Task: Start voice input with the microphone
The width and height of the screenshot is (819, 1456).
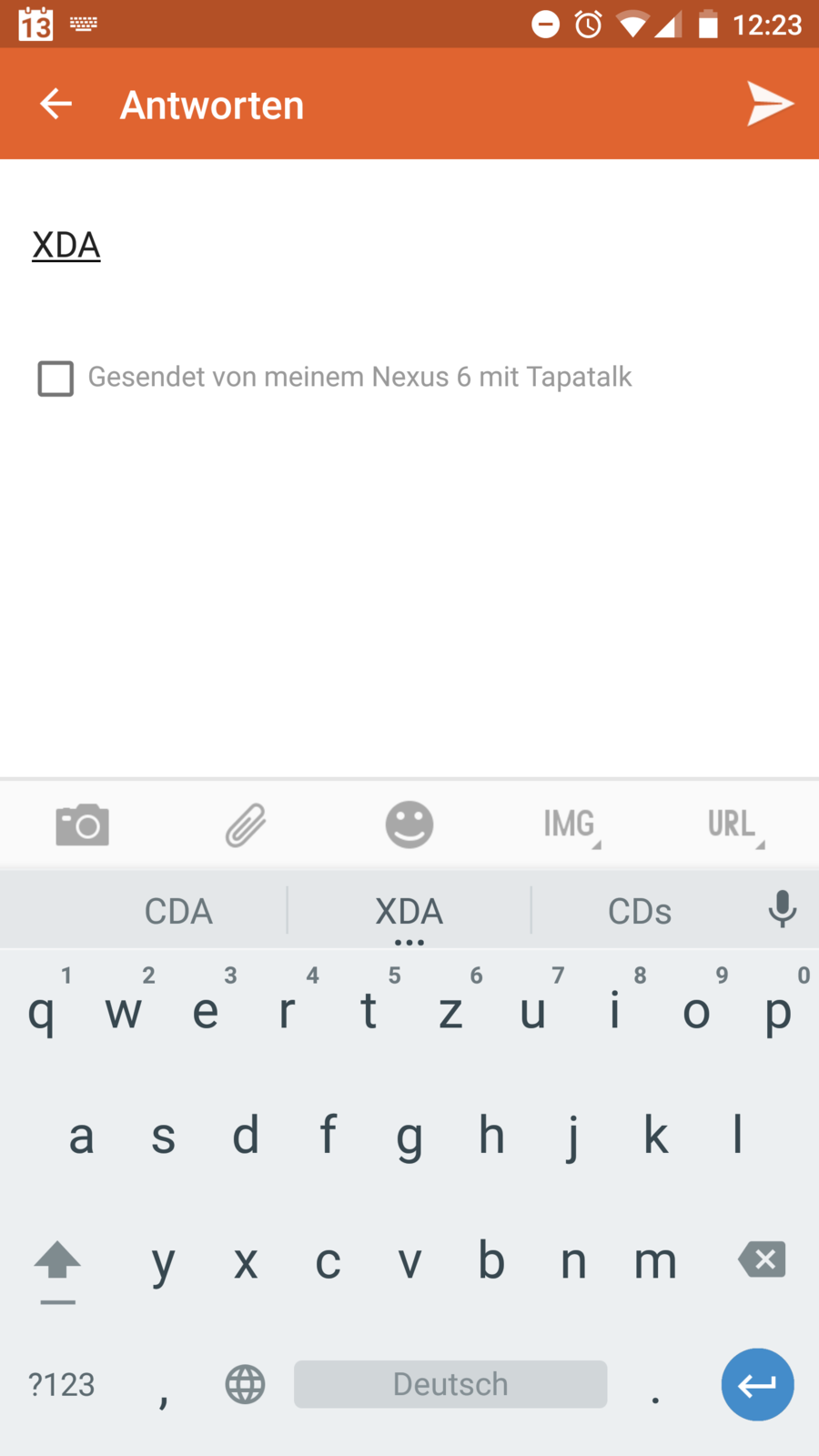Action: [x=782, y=909]
